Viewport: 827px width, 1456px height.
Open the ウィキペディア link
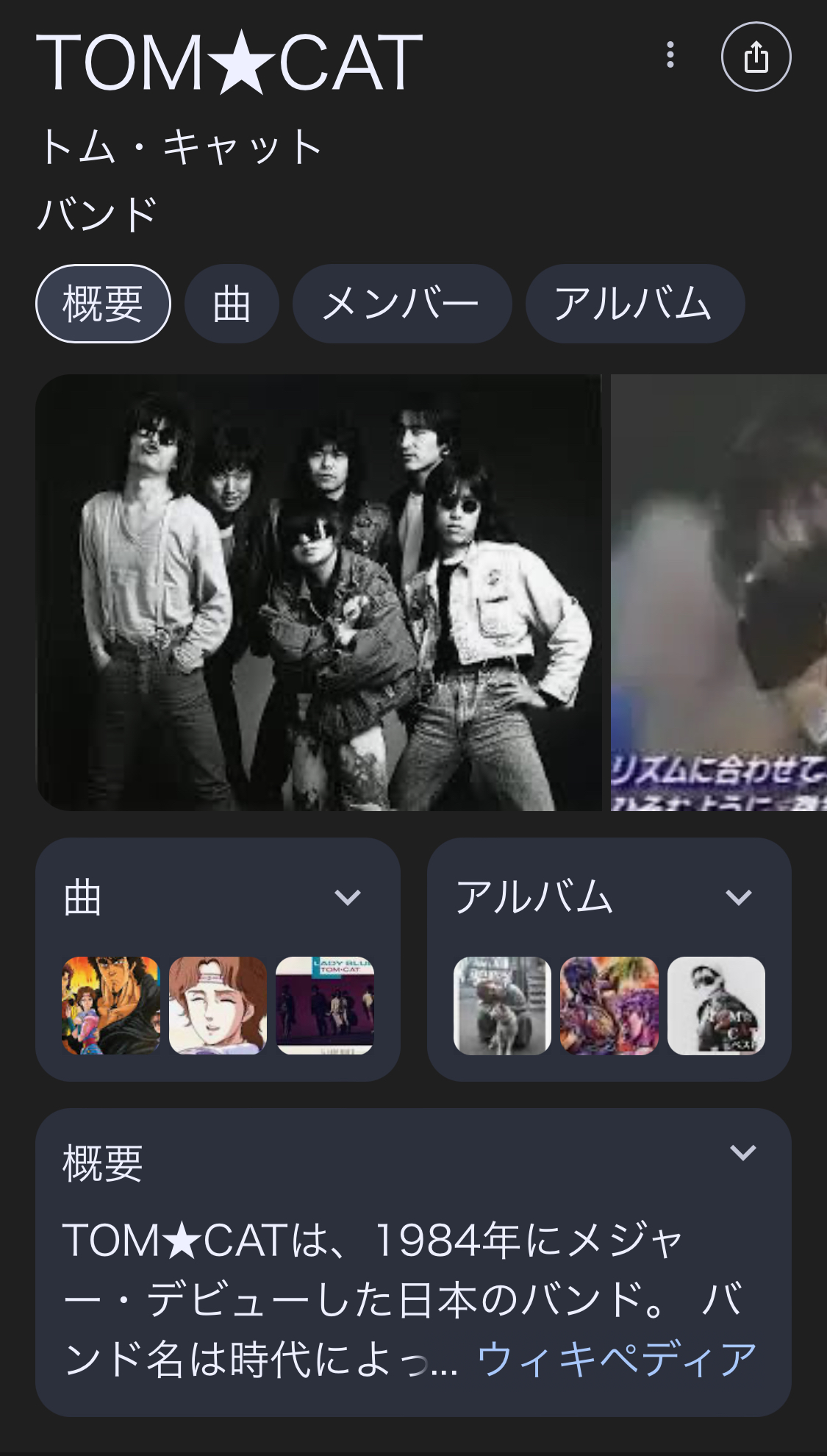pyautogui.click(x=617, y=1359)
